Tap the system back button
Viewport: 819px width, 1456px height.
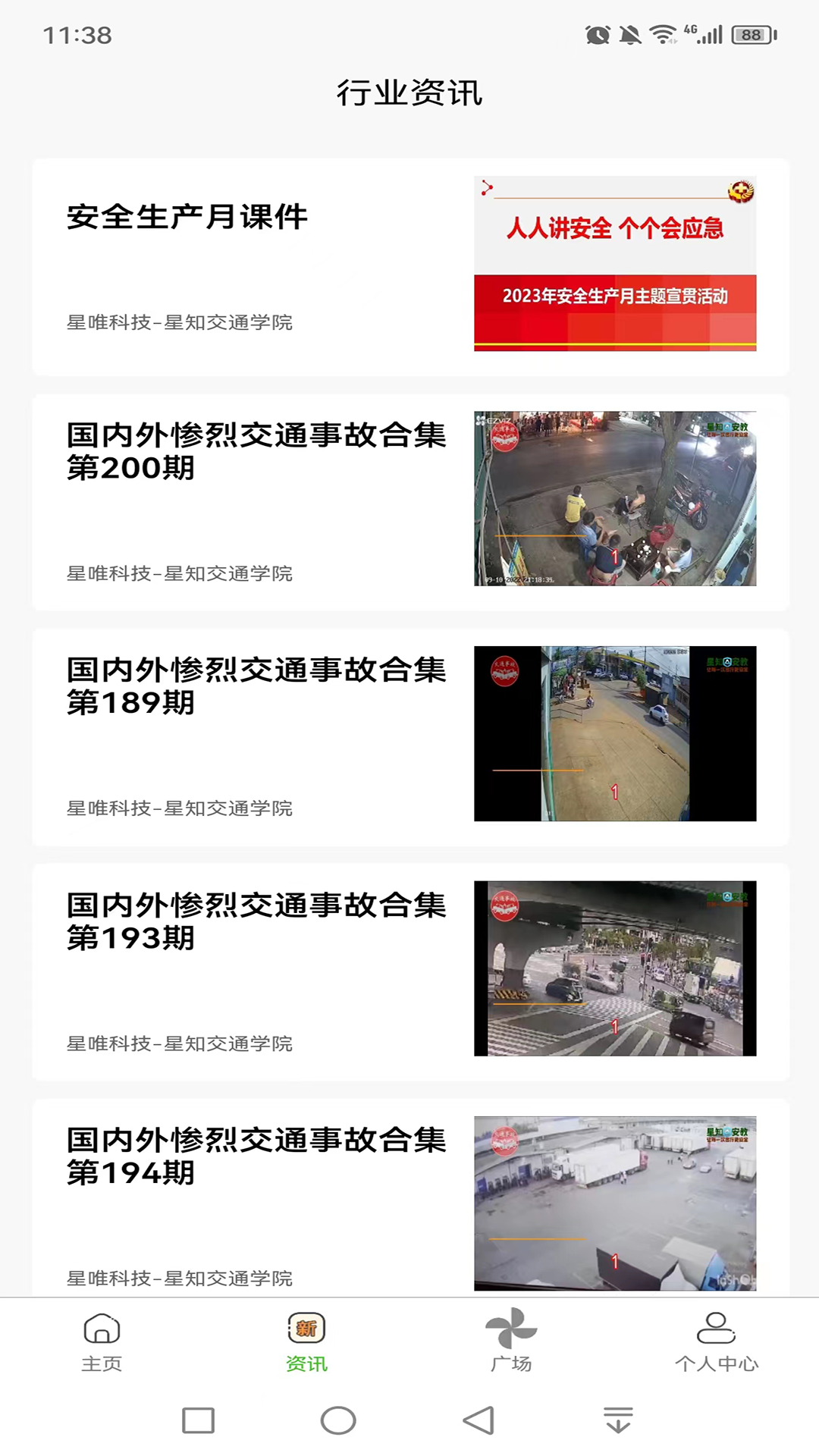(x=479, y=1420)
